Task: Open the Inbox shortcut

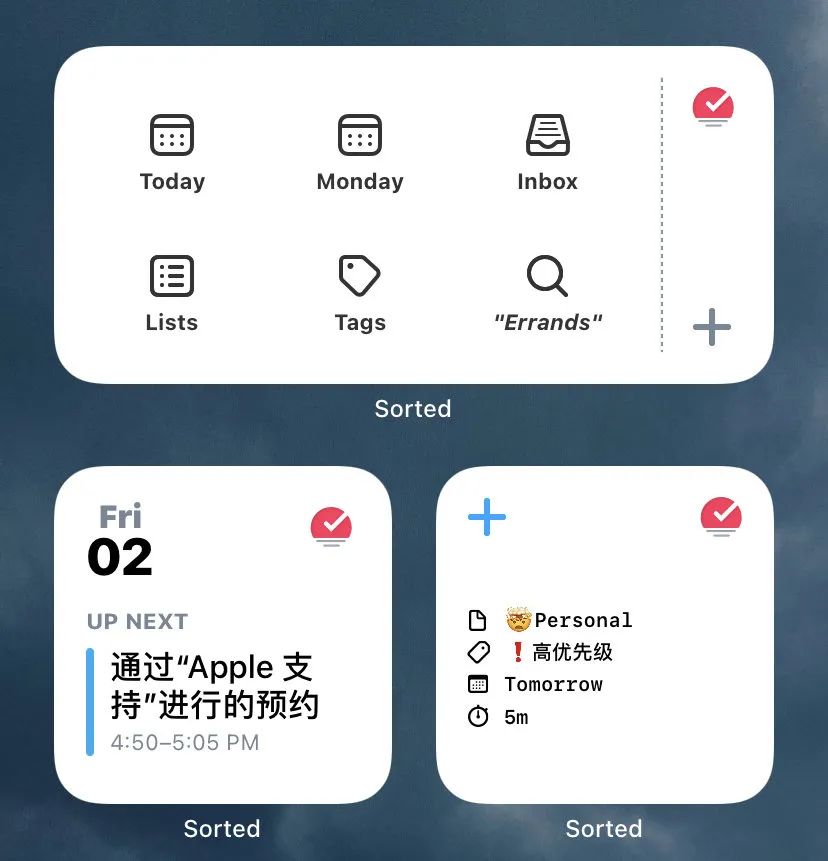Action: 547,153
